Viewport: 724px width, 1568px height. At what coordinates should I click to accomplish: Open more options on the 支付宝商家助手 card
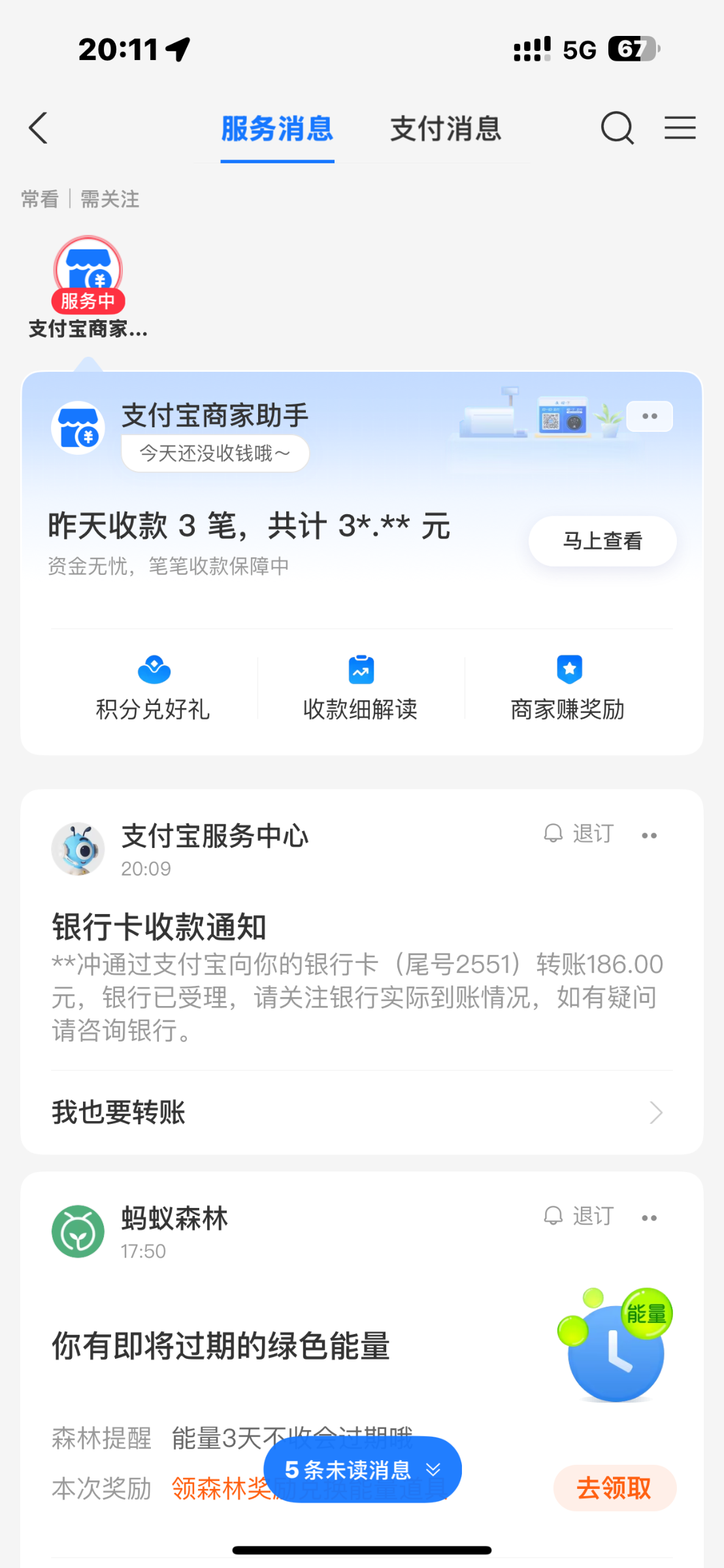pos(650,417)
